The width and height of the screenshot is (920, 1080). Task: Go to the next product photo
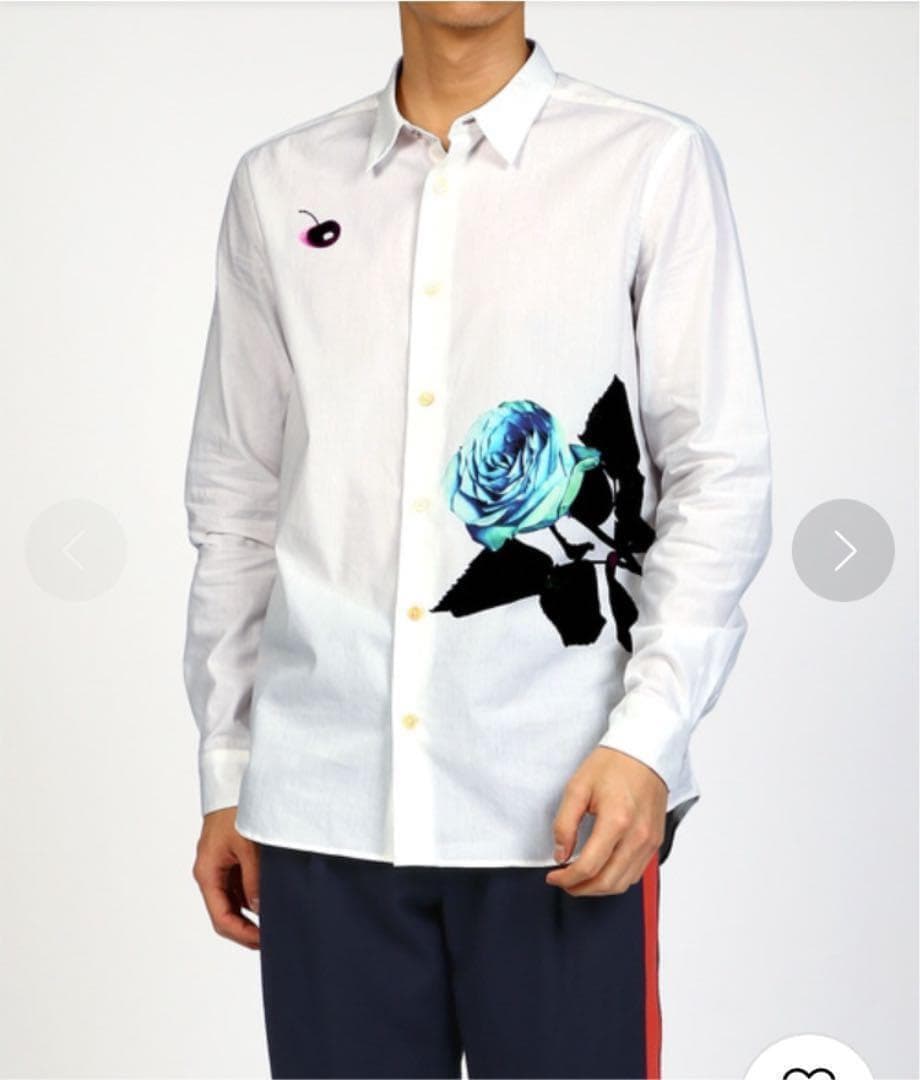click(x=843, y=550)
